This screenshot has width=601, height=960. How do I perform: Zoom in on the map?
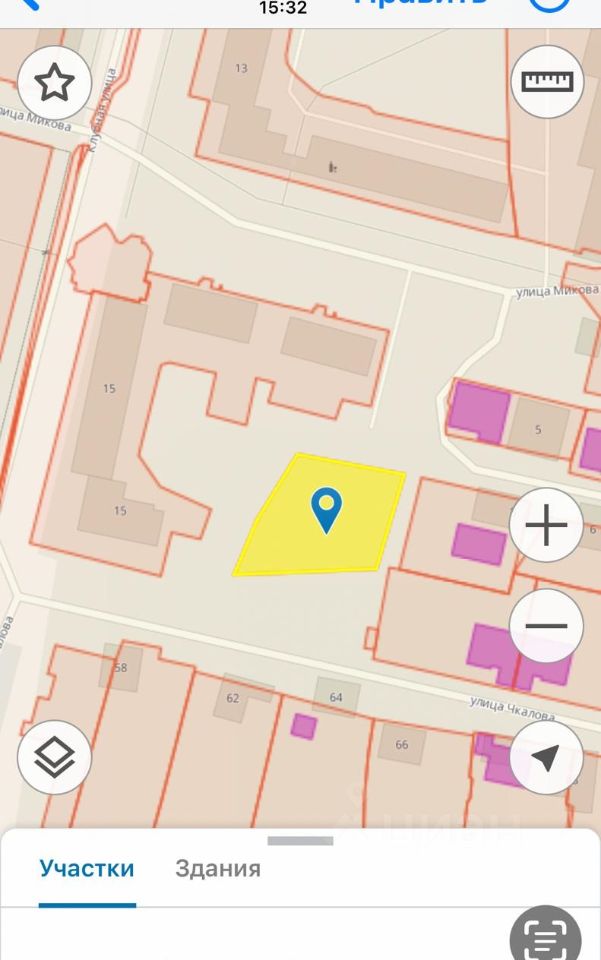(x=546, y=525)
